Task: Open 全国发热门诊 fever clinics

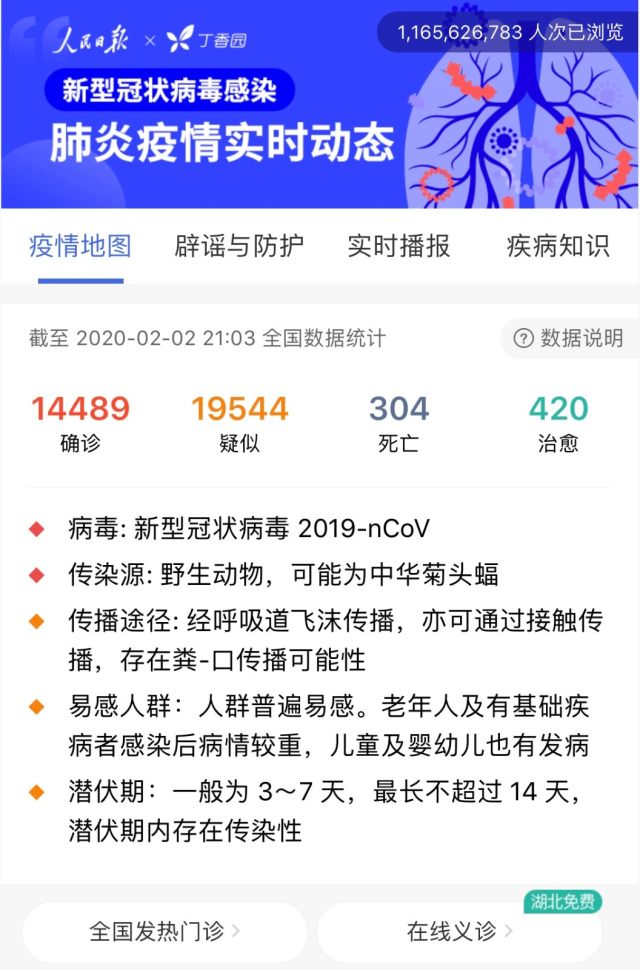Action: (x=165, y=931)
